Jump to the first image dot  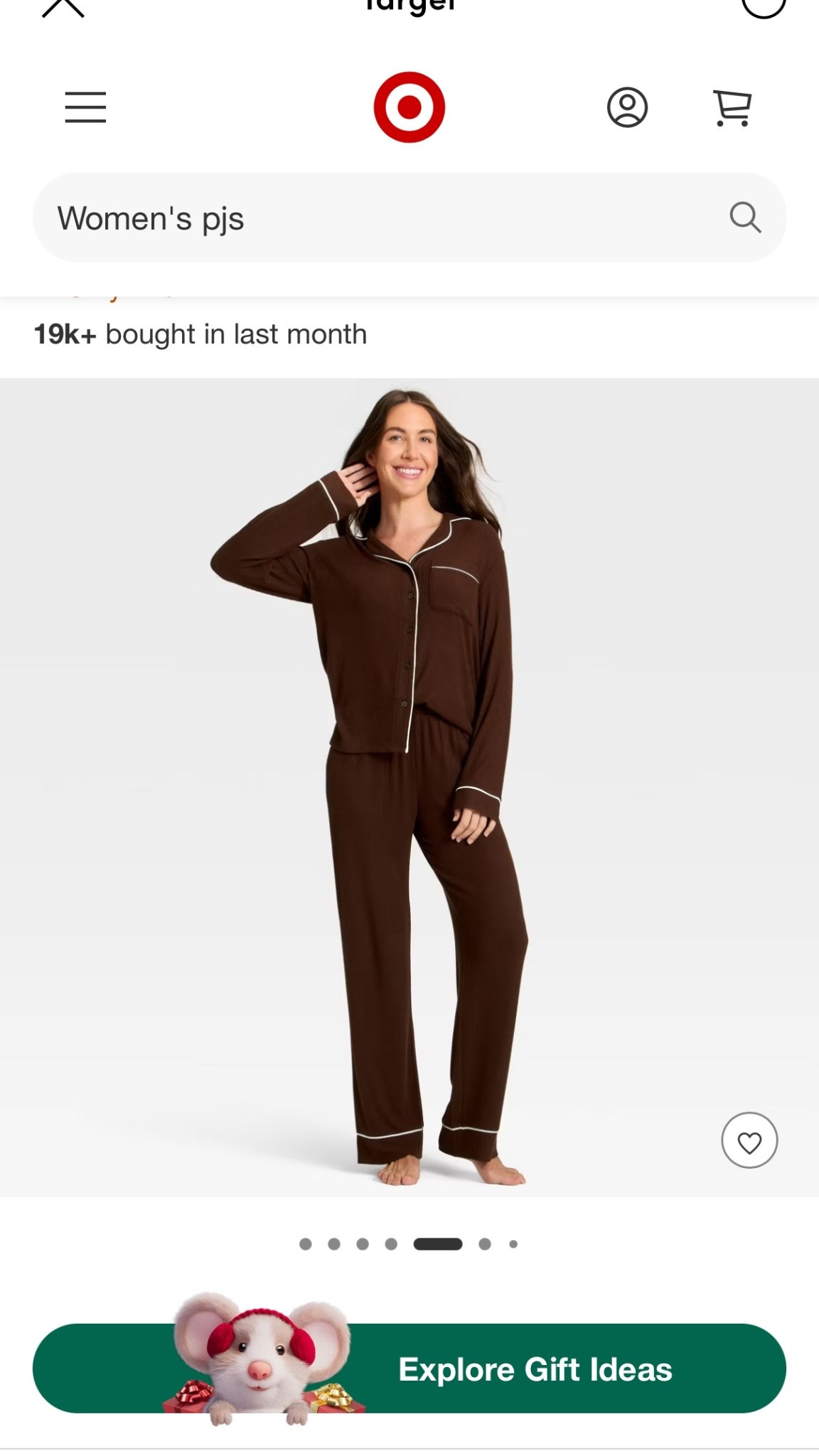tap(306, 1244)
